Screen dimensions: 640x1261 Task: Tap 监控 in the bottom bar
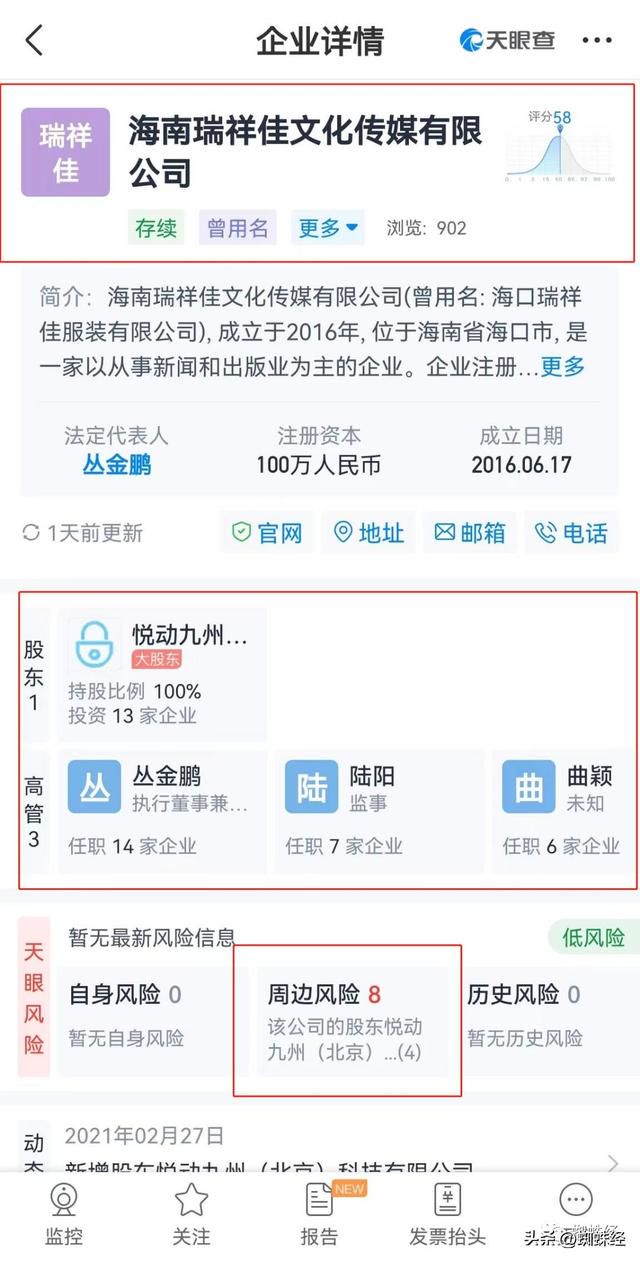64,1214
